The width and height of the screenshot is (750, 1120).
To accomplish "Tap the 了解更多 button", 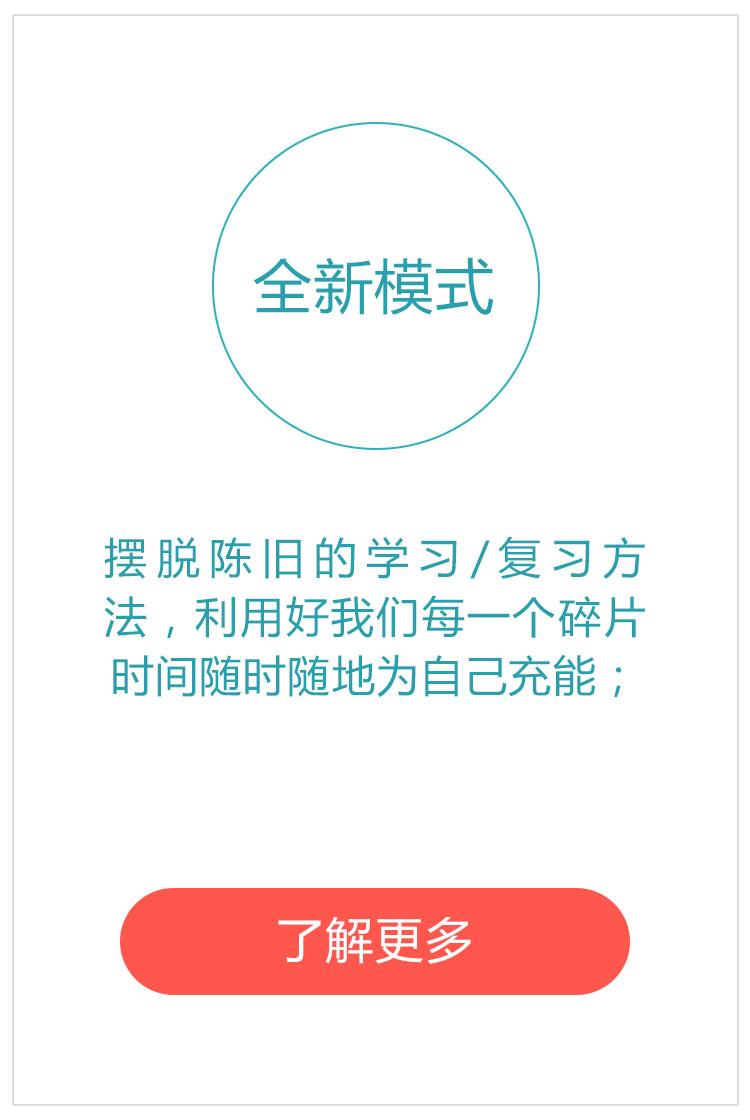I will coord(375,941).
